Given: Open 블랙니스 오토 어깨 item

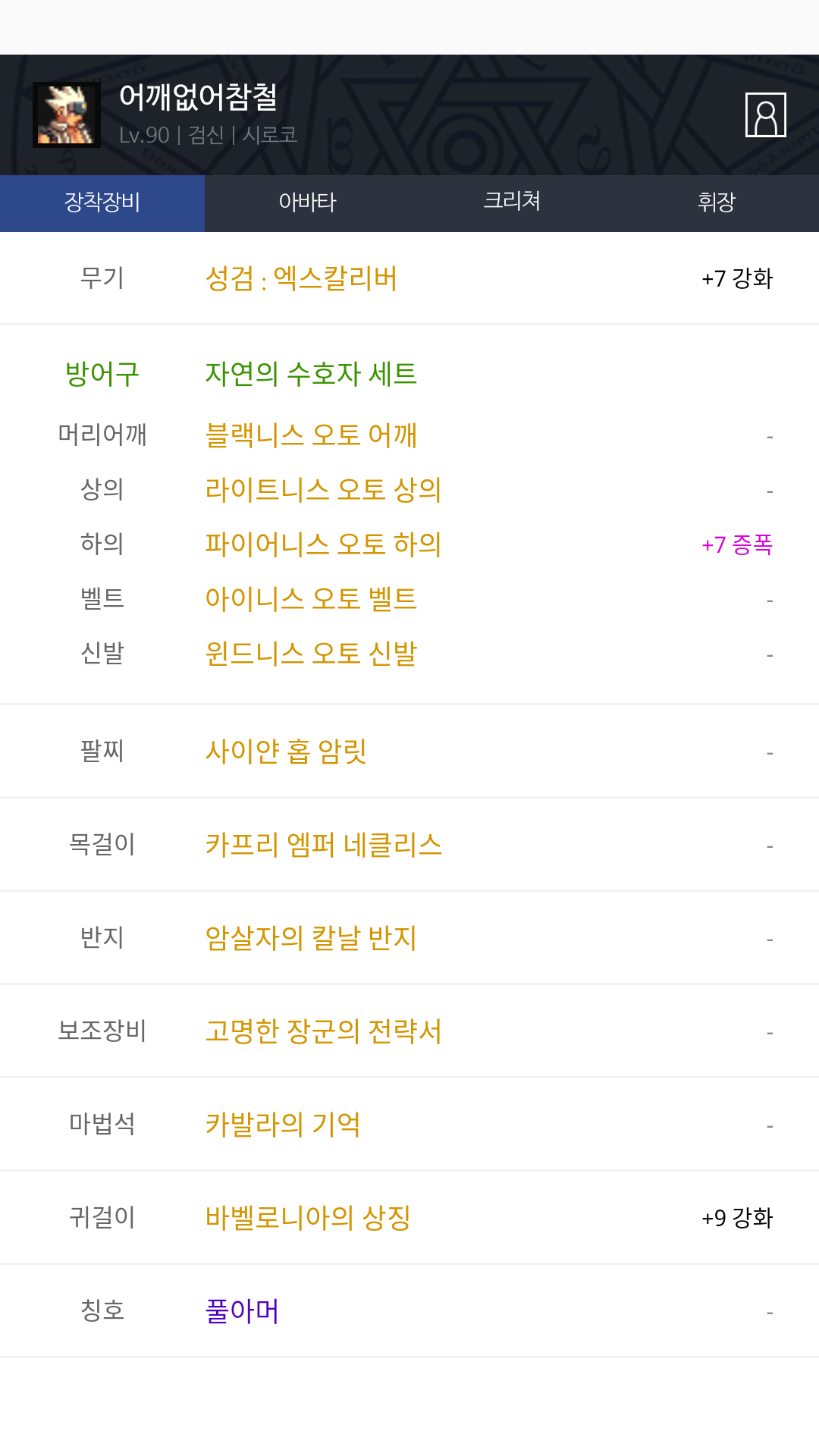Looking at the screenshot, I should pos(311,435).
